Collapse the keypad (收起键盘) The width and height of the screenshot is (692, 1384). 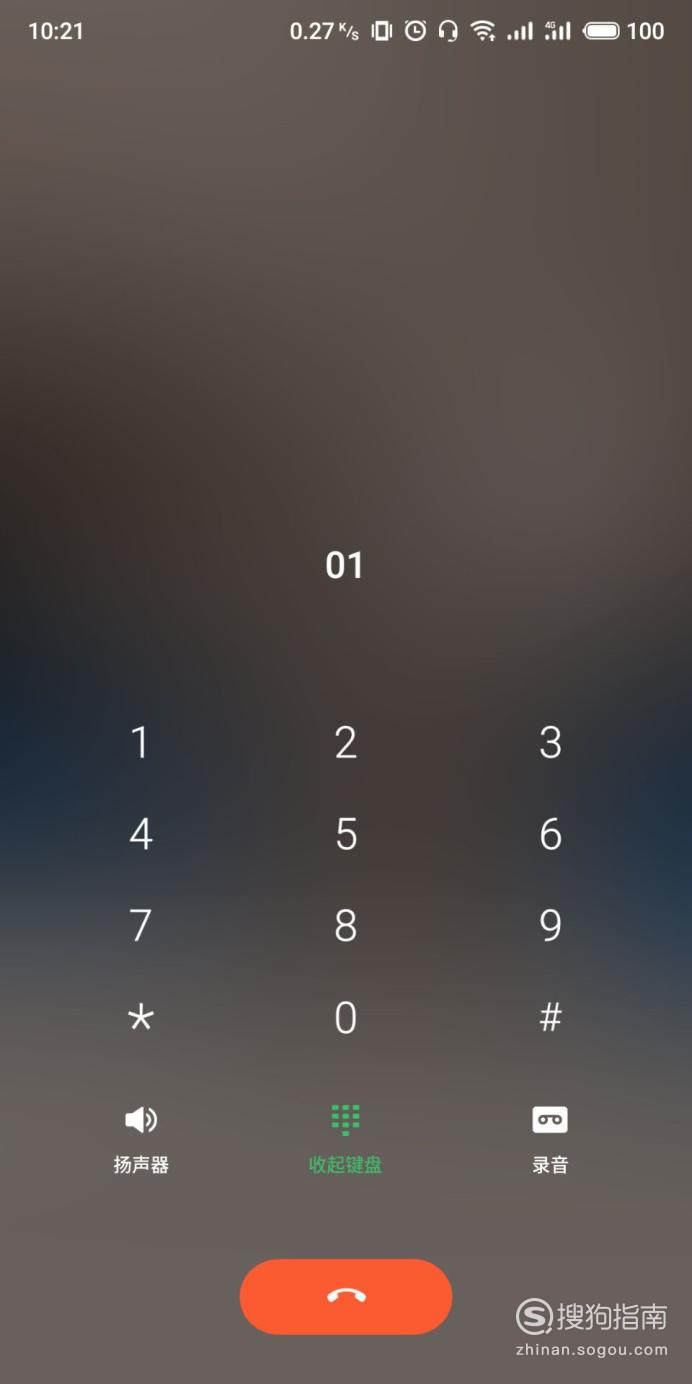[x=345, y=1139]
